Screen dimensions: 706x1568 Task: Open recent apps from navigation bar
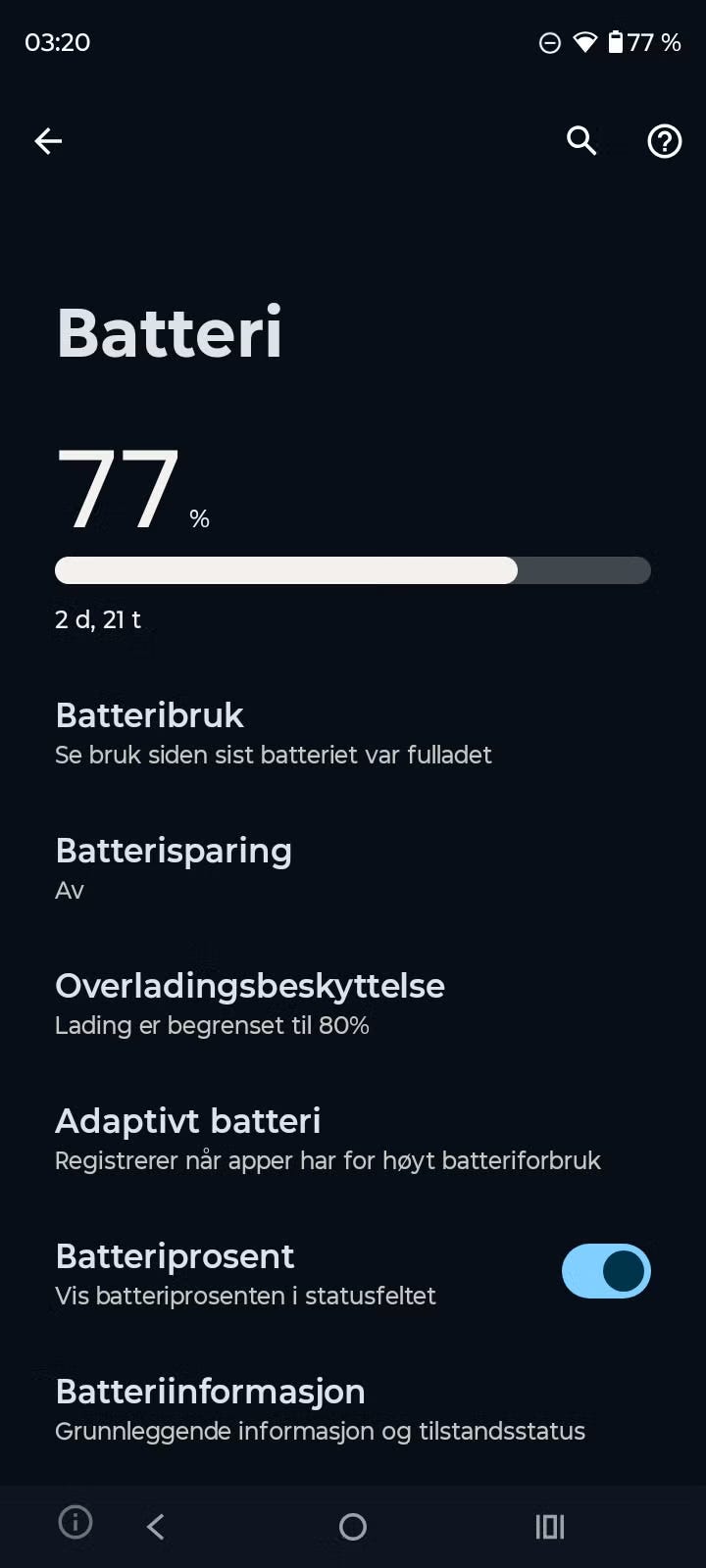(x=550, y=1526)
